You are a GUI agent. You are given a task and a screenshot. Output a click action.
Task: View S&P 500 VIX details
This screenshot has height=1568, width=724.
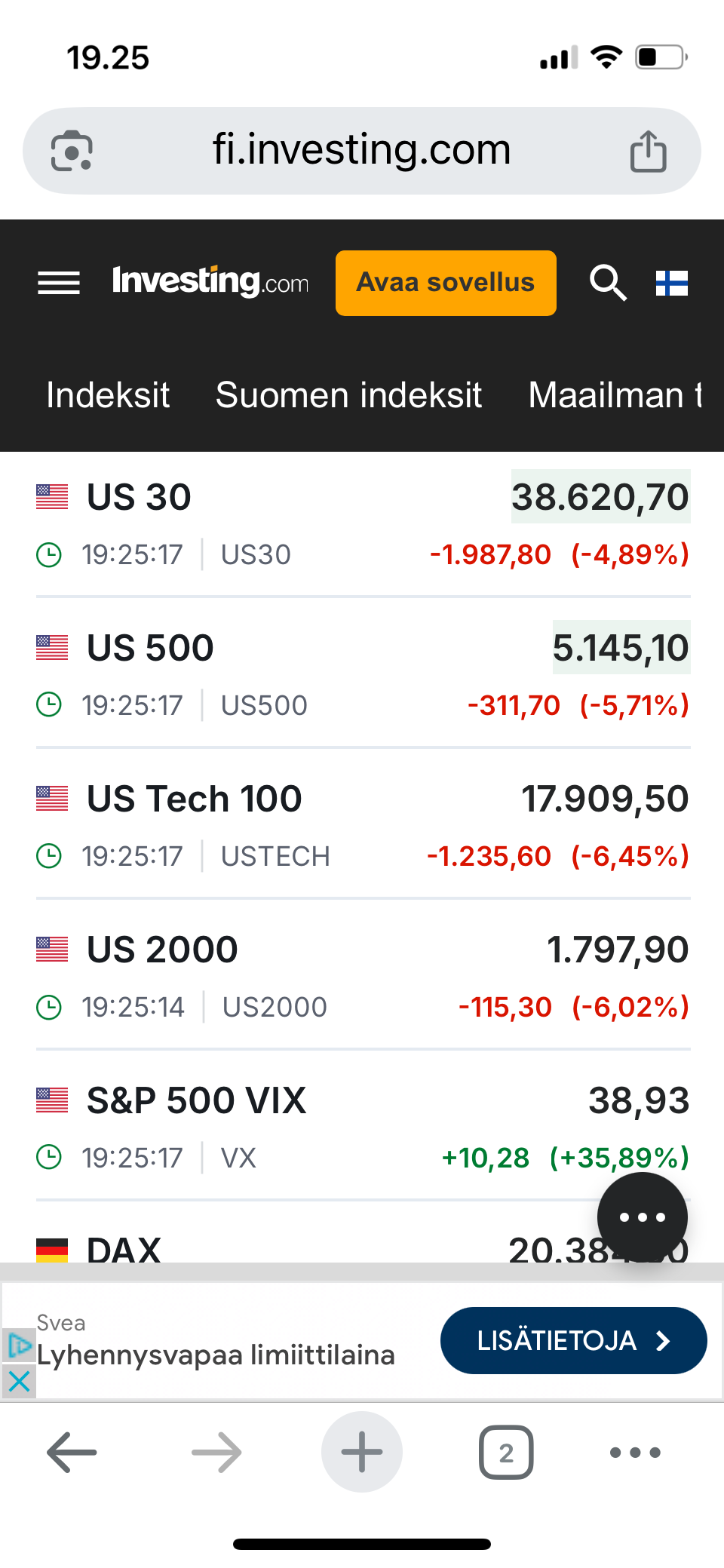[x=363, y=1128]
